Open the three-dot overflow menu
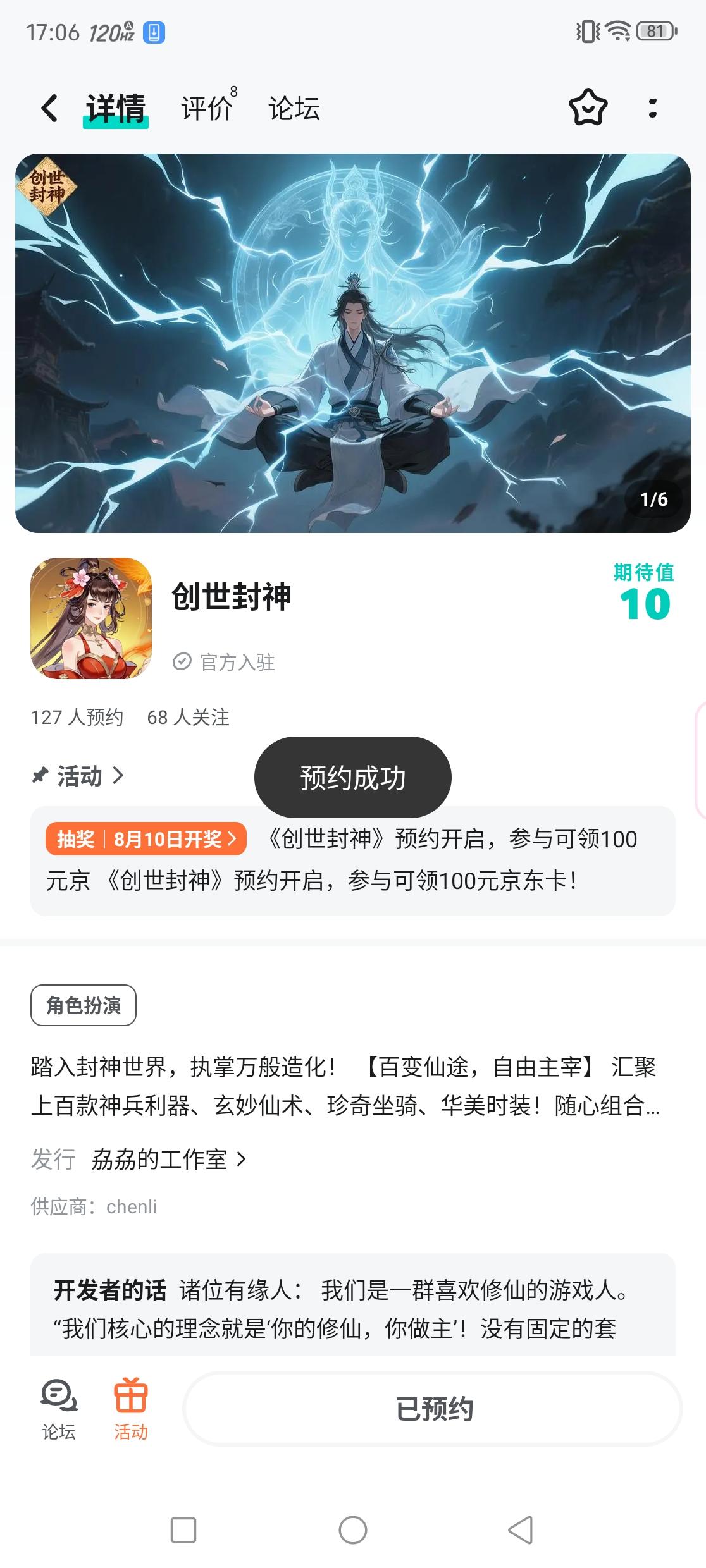The height and width of the screenshot is (1568, 706). click(653, 108)
